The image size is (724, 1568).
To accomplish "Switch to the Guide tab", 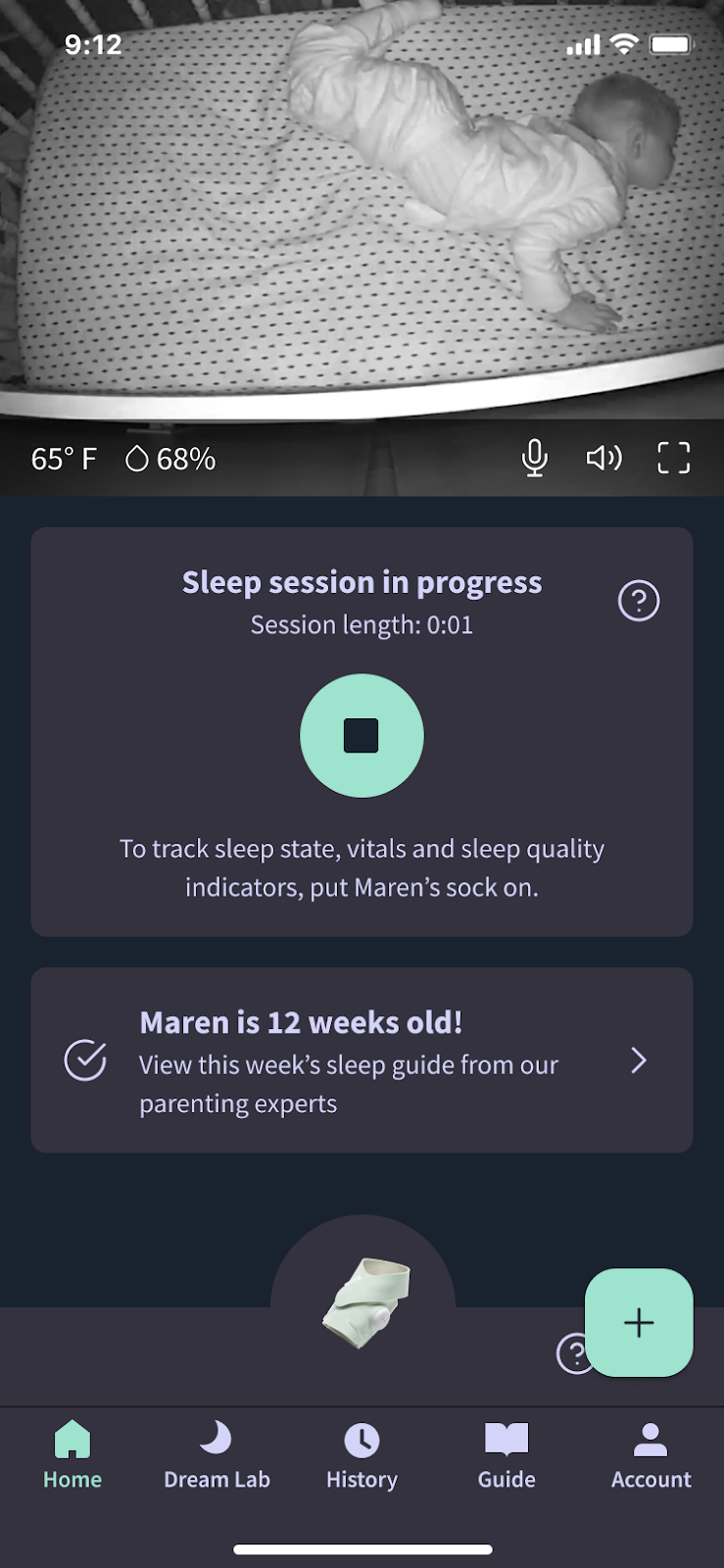I will click(507, 1455).
